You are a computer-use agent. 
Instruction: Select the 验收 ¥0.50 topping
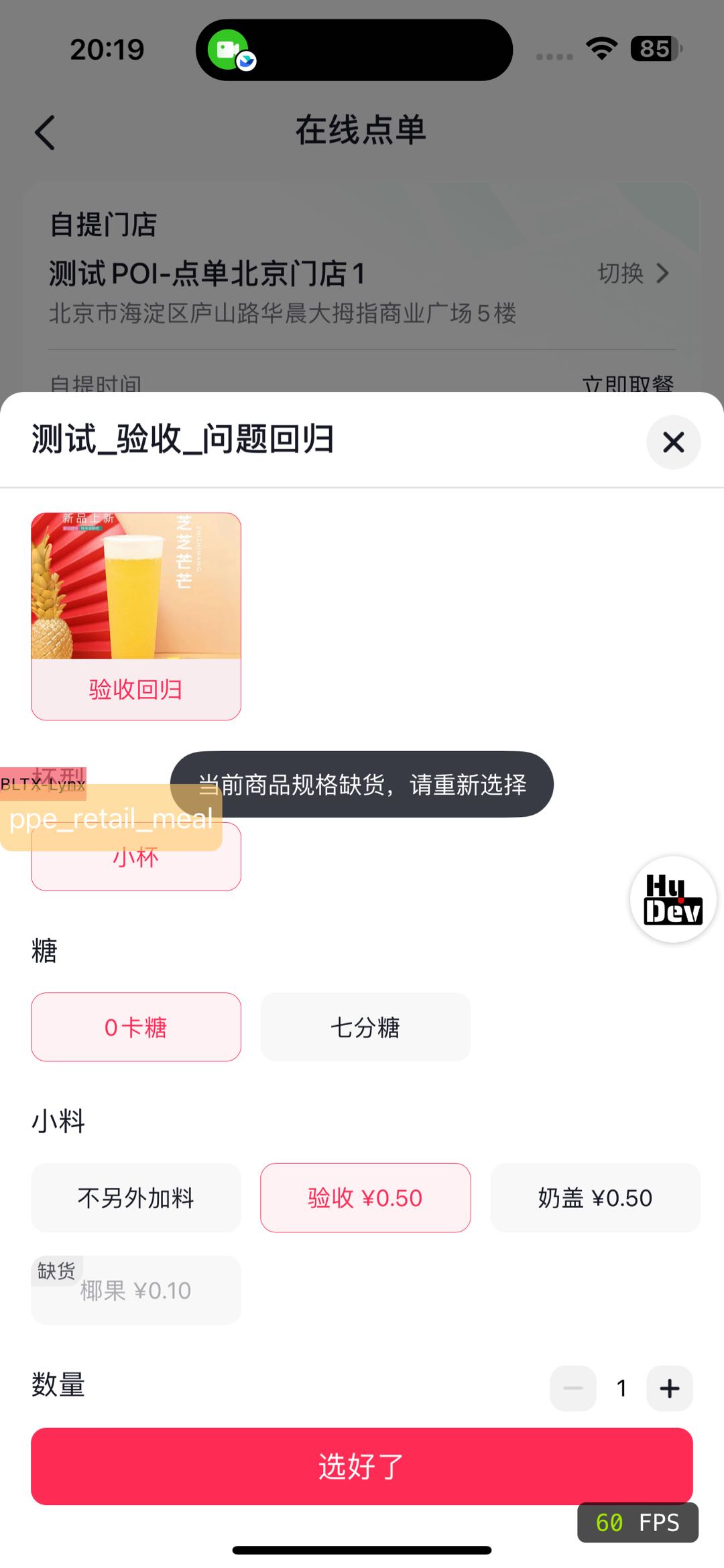[365, 1197]
